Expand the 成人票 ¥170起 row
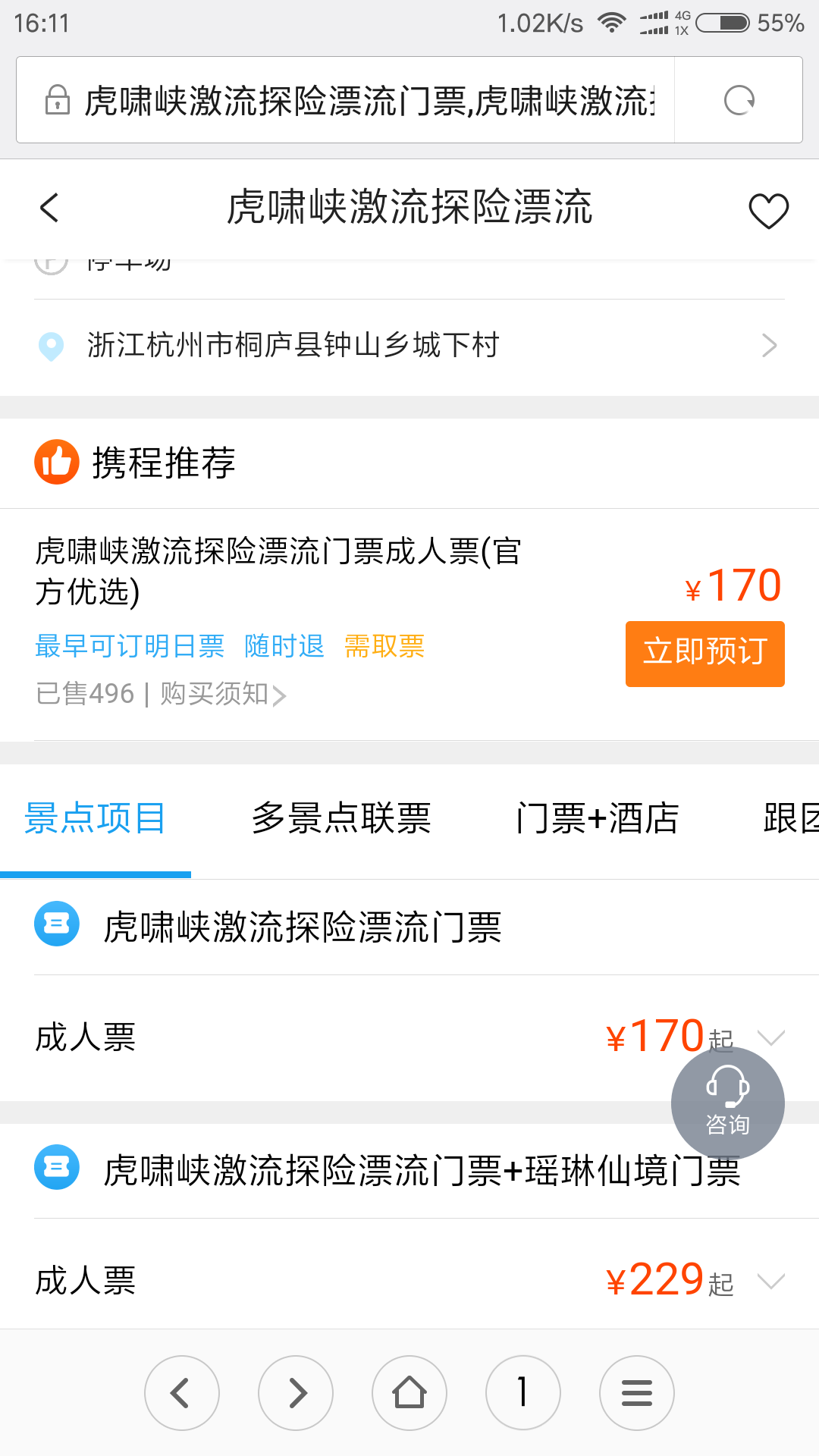The image size is (819, 1456). [409, 1037]
